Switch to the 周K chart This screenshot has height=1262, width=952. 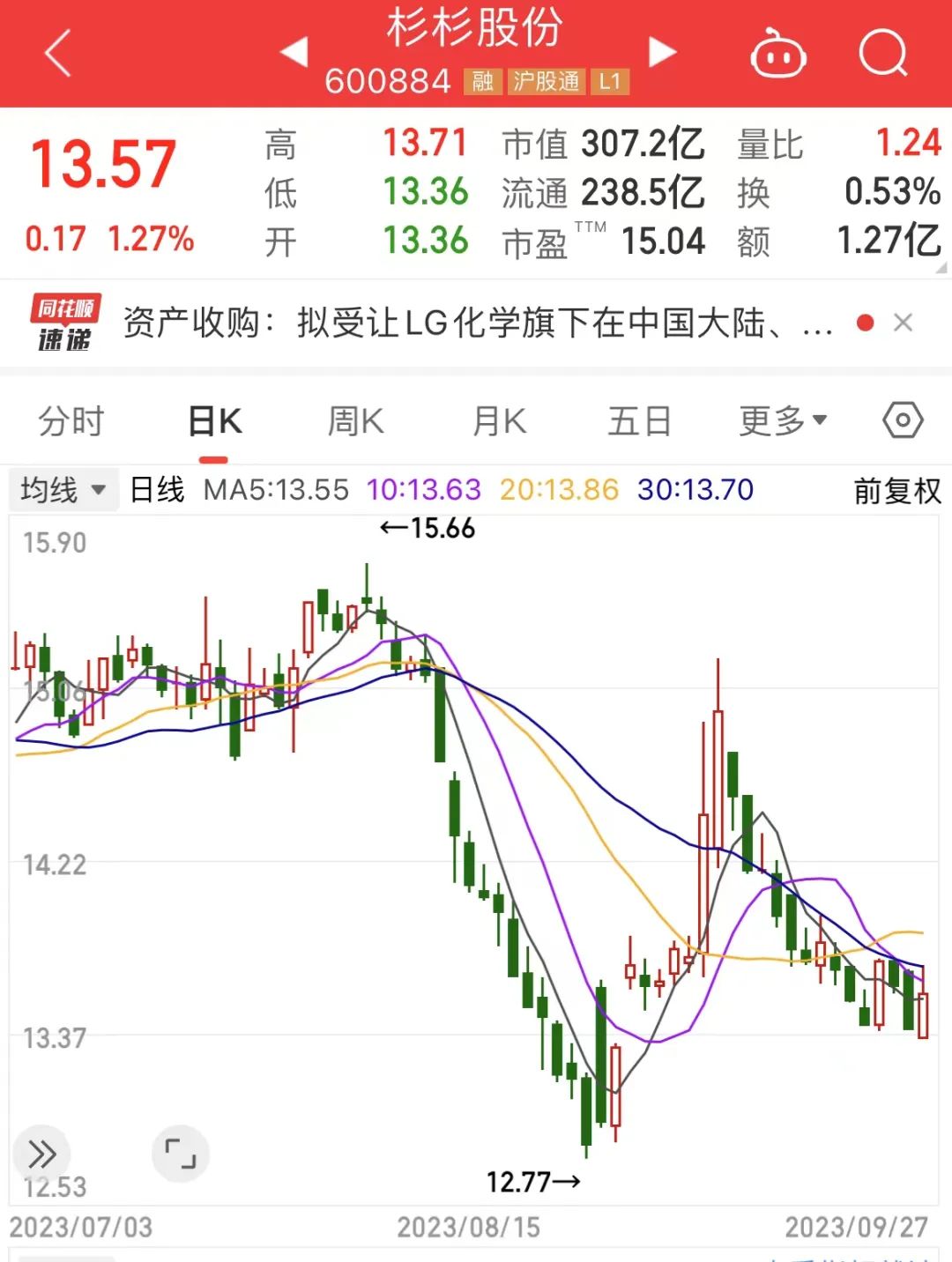tap(355, 421)
